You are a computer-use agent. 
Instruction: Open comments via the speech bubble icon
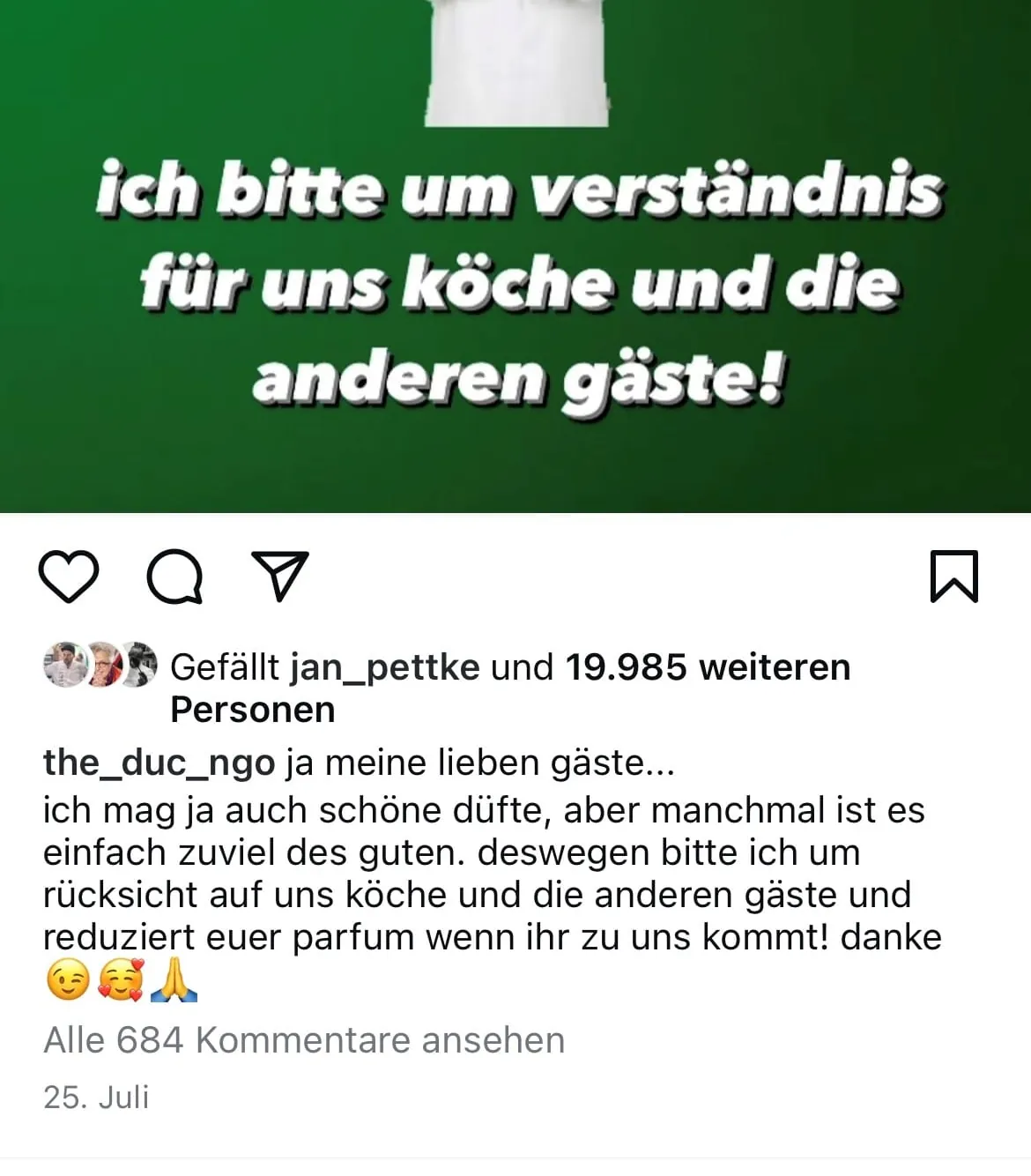pos(174,577)
